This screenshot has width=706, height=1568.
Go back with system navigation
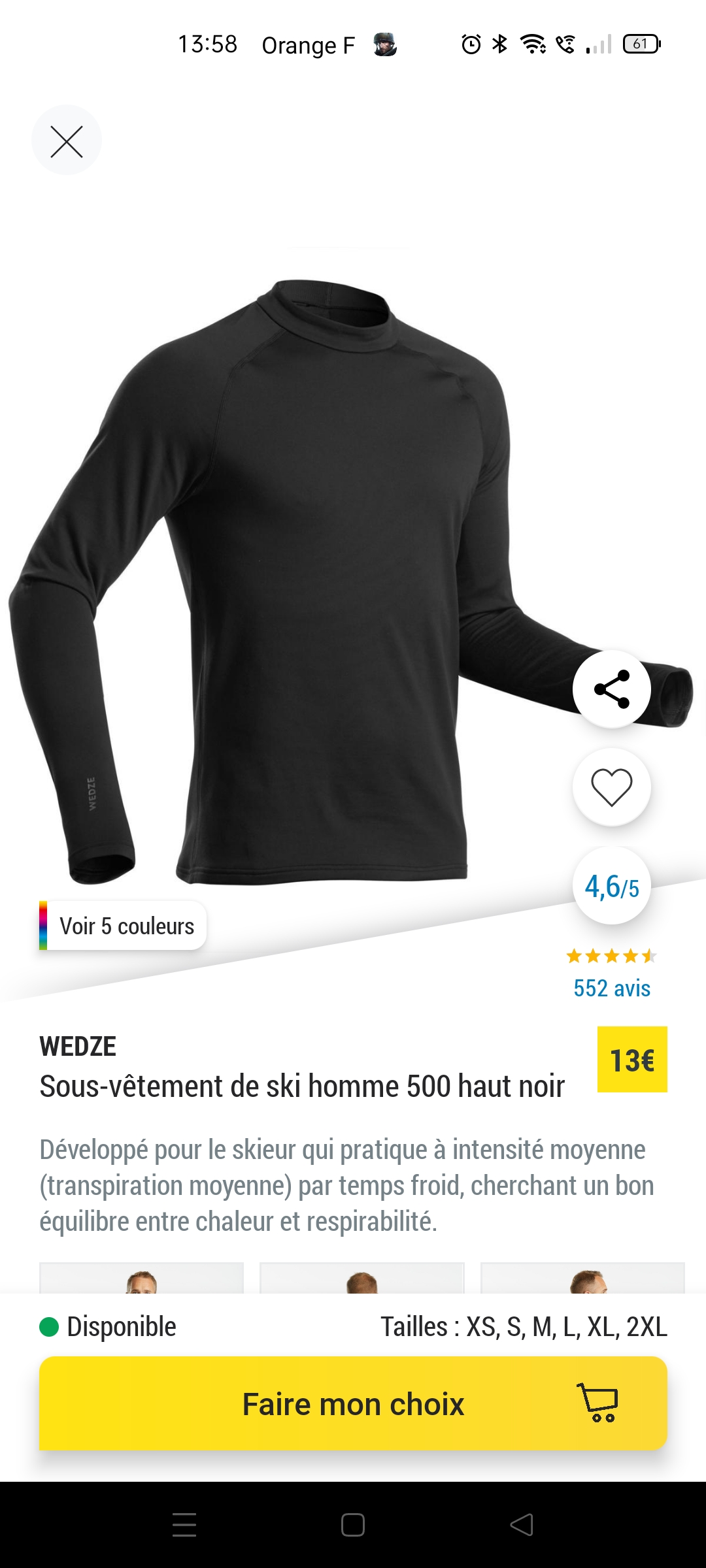pos(522,1525)
